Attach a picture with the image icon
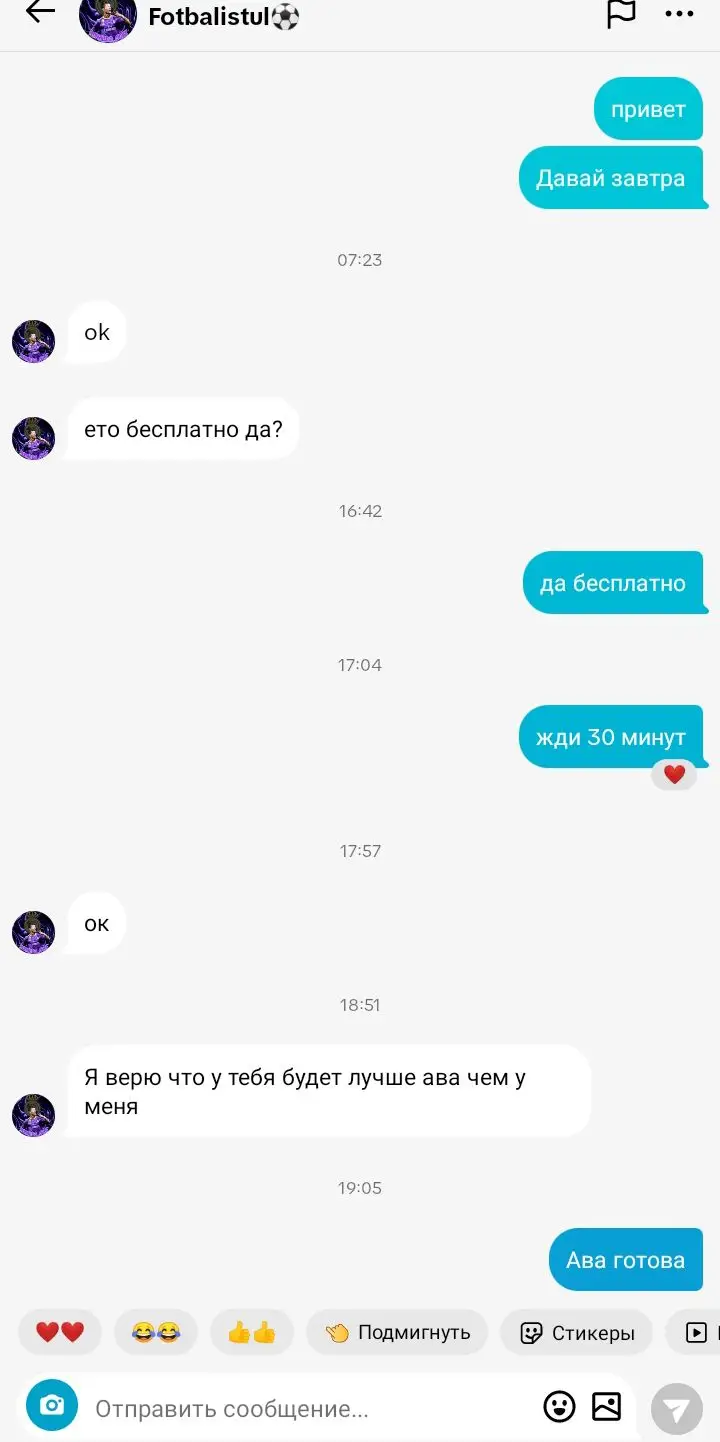Image resolution: width=720 pixels, height=1442 pixels. [x=607, y=1408]
